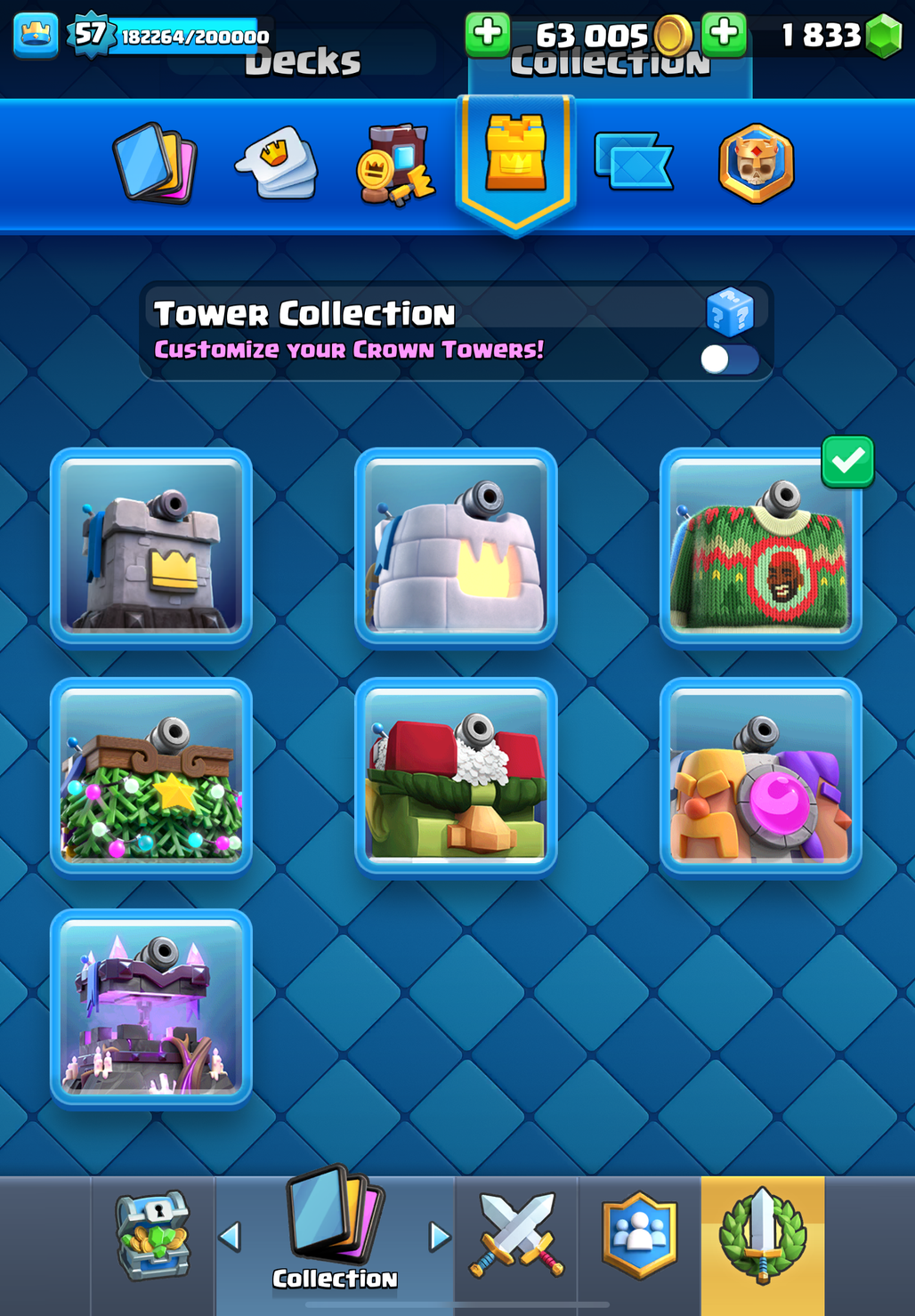
Task: Open the events sword wreath tab
Action: click(762, 1237)
